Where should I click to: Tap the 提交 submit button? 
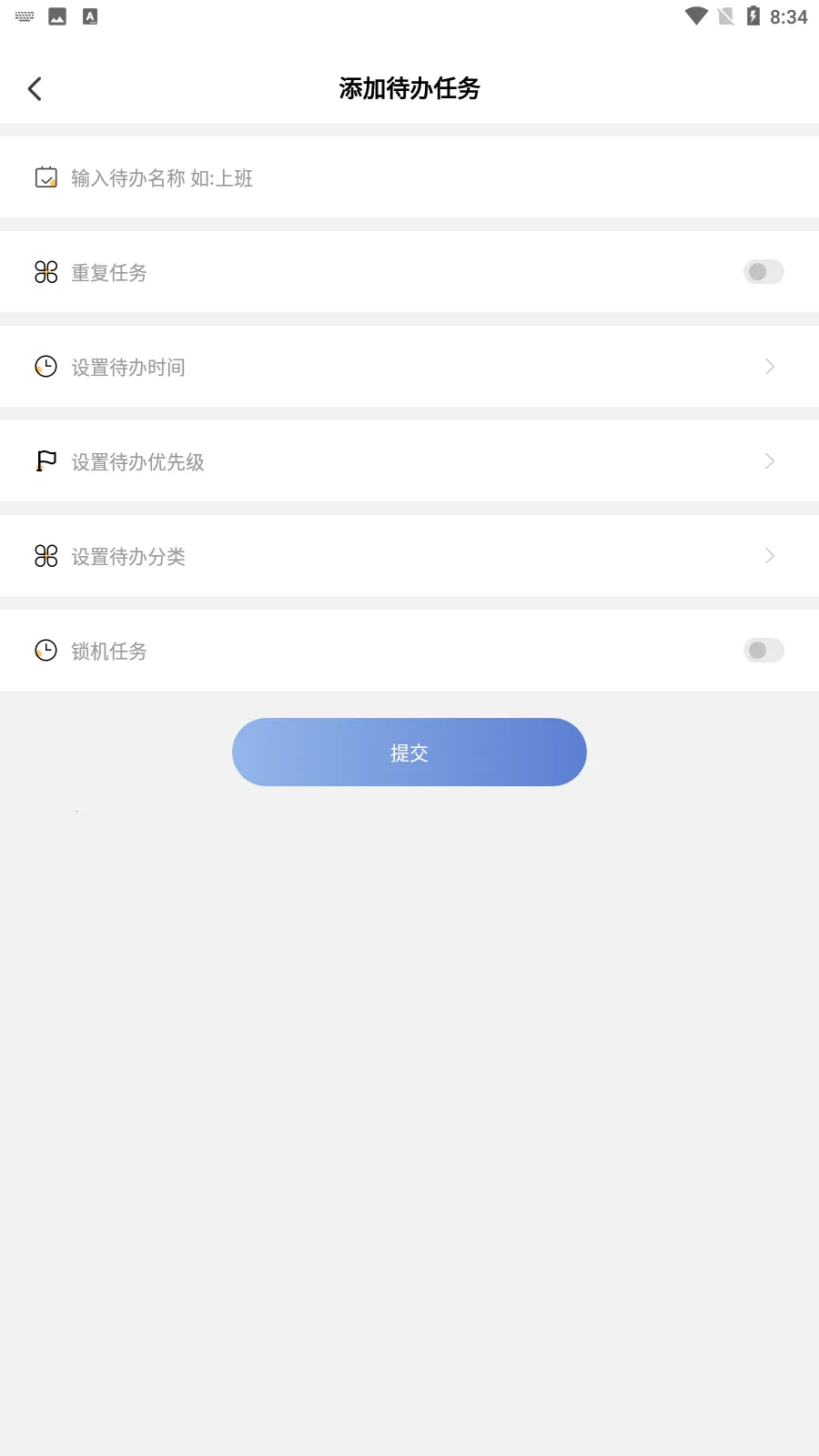409,752
